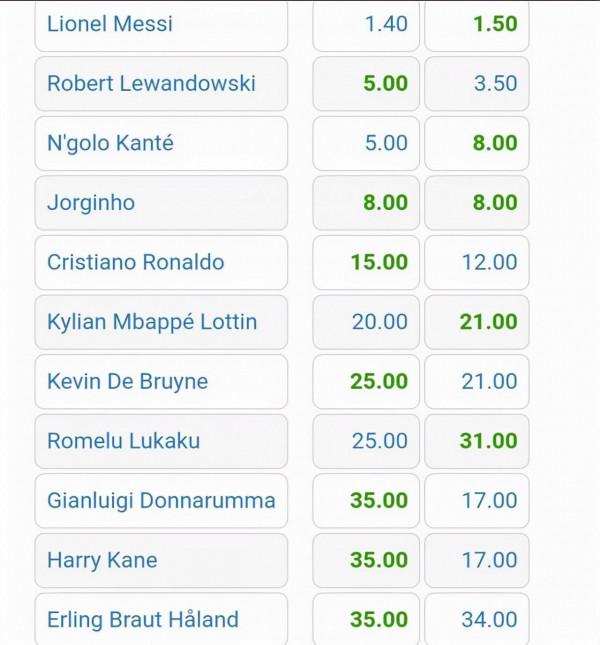600x645 pixels.
Task: Tap the 3.50 odds for Robert Lewandowski
Action: click(477, 83)
